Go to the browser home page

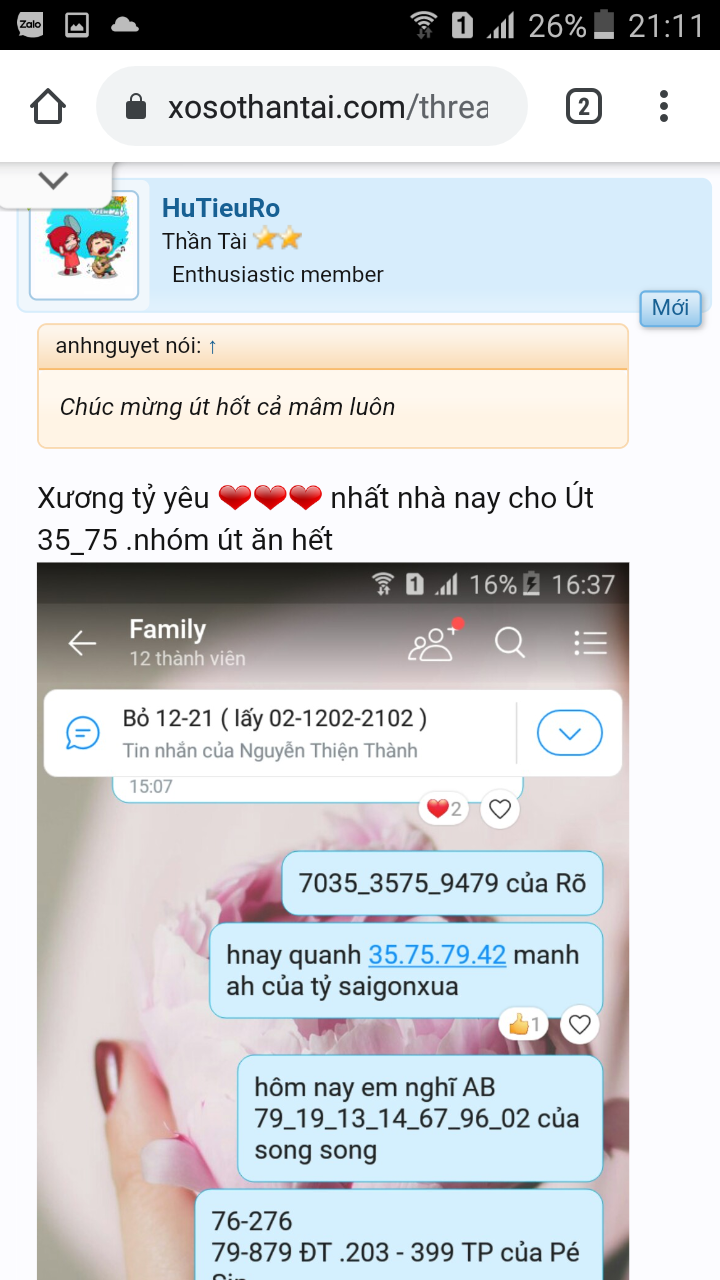pyautogui.click(x=48, y=106)
